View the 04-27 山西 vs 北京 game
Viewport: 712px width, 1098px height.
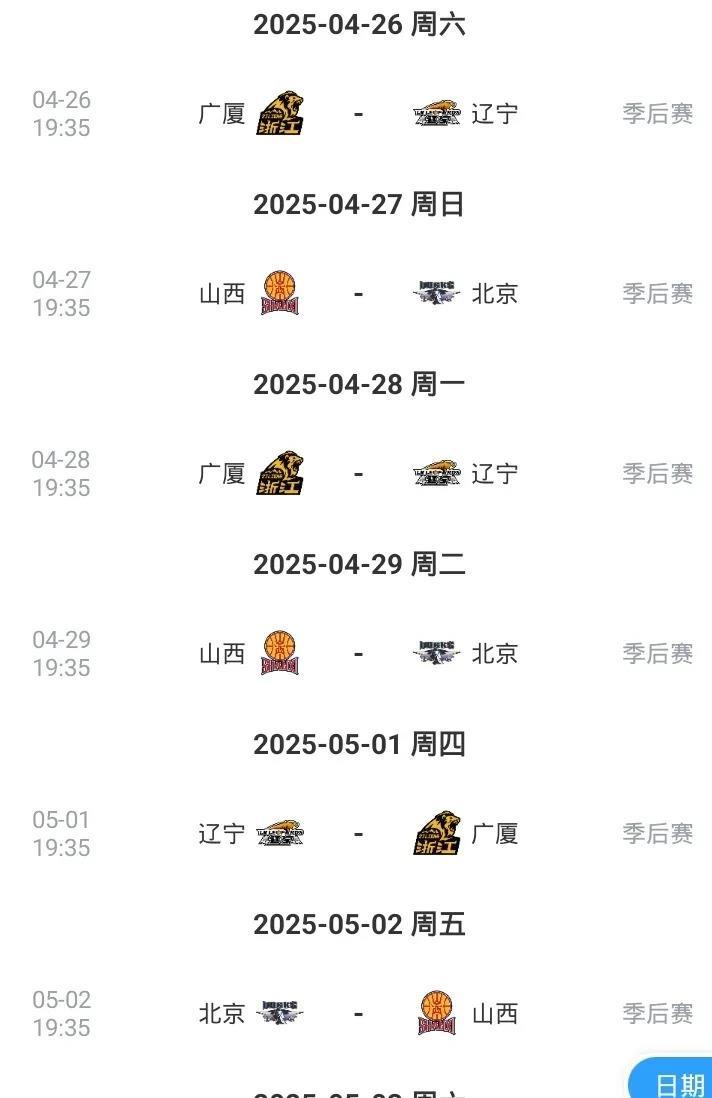tap(357, 294)
